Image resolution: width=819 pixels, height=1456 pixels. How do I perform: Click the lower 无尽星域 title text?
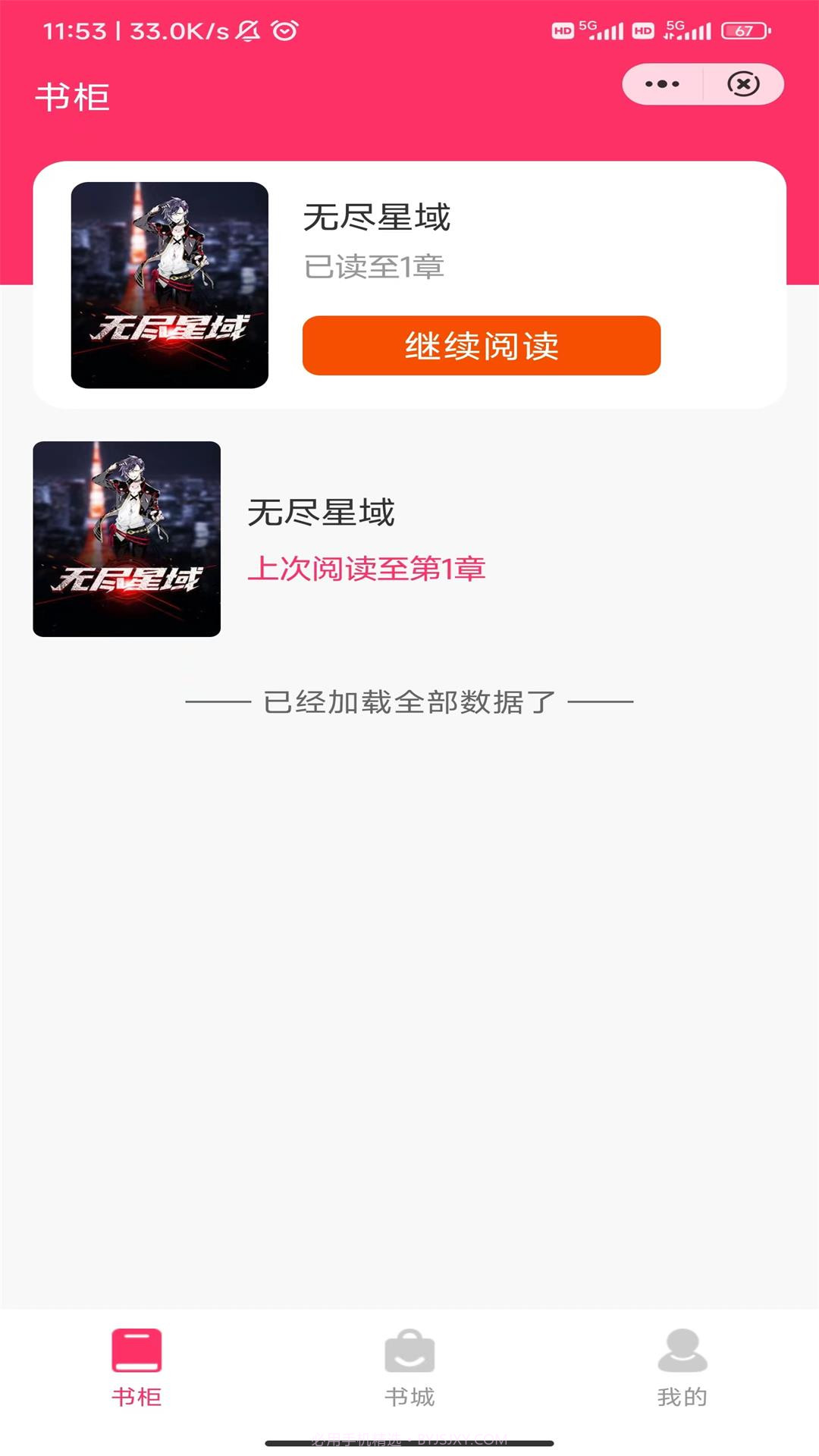tap(318, 513)
